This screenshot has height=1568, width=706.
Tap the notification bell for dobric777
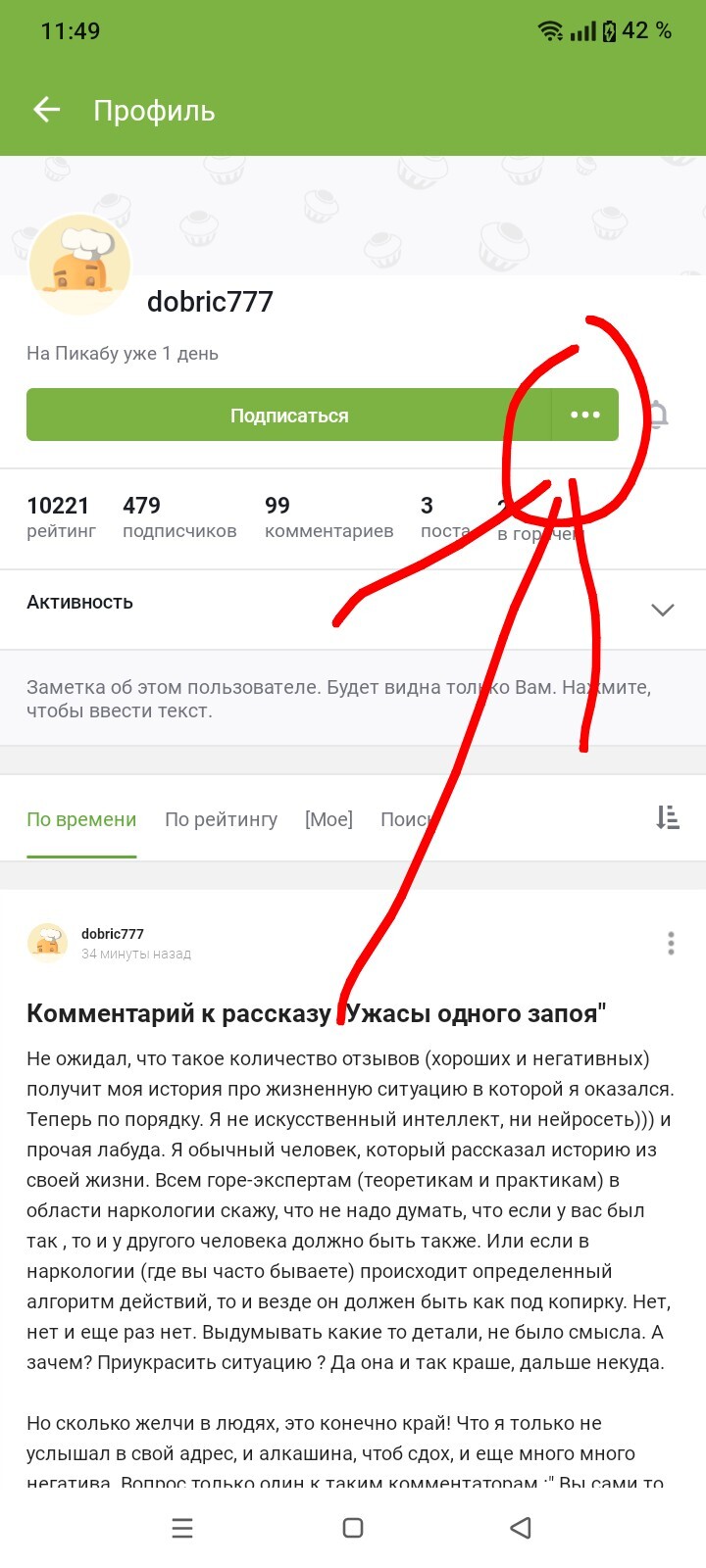click(x=659, y=415)
